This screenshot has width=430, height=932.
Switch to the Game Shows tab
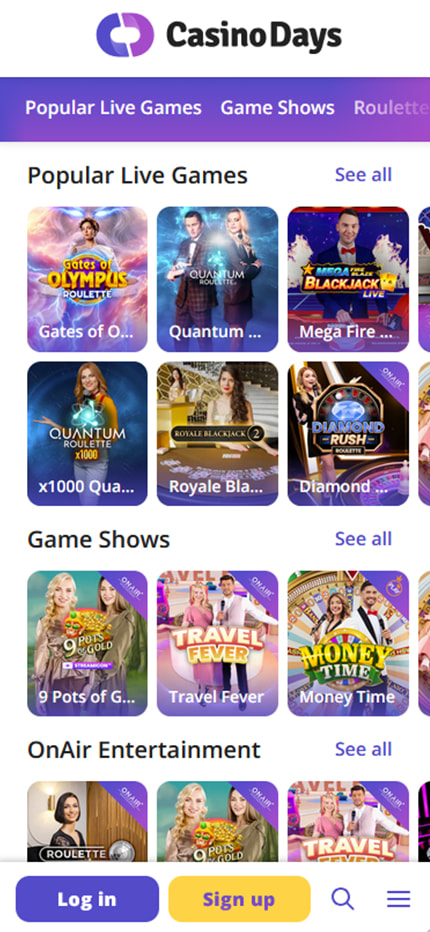[277, 108]
